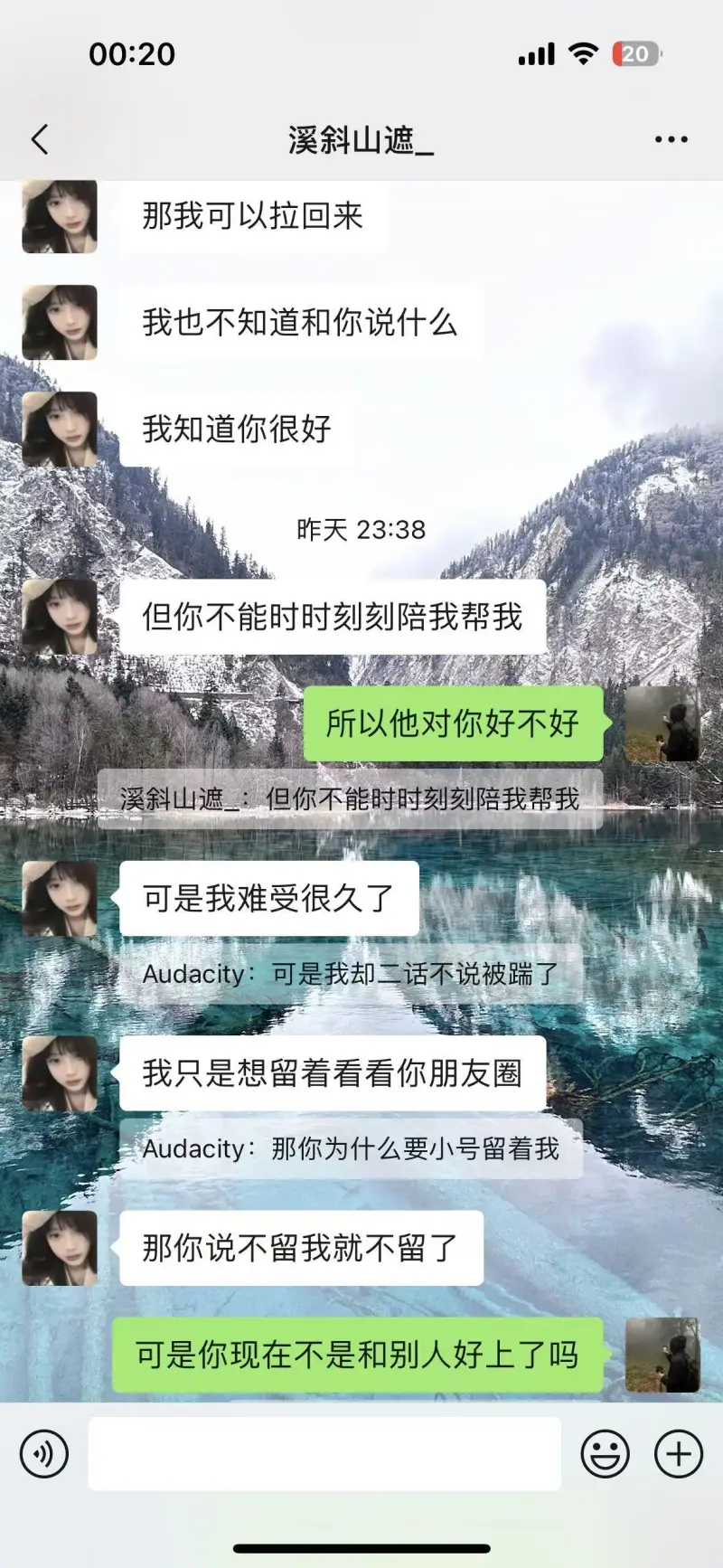The image size is (723, 1568).
Task: Go back from the chat
Action: (x=40, y=139)
